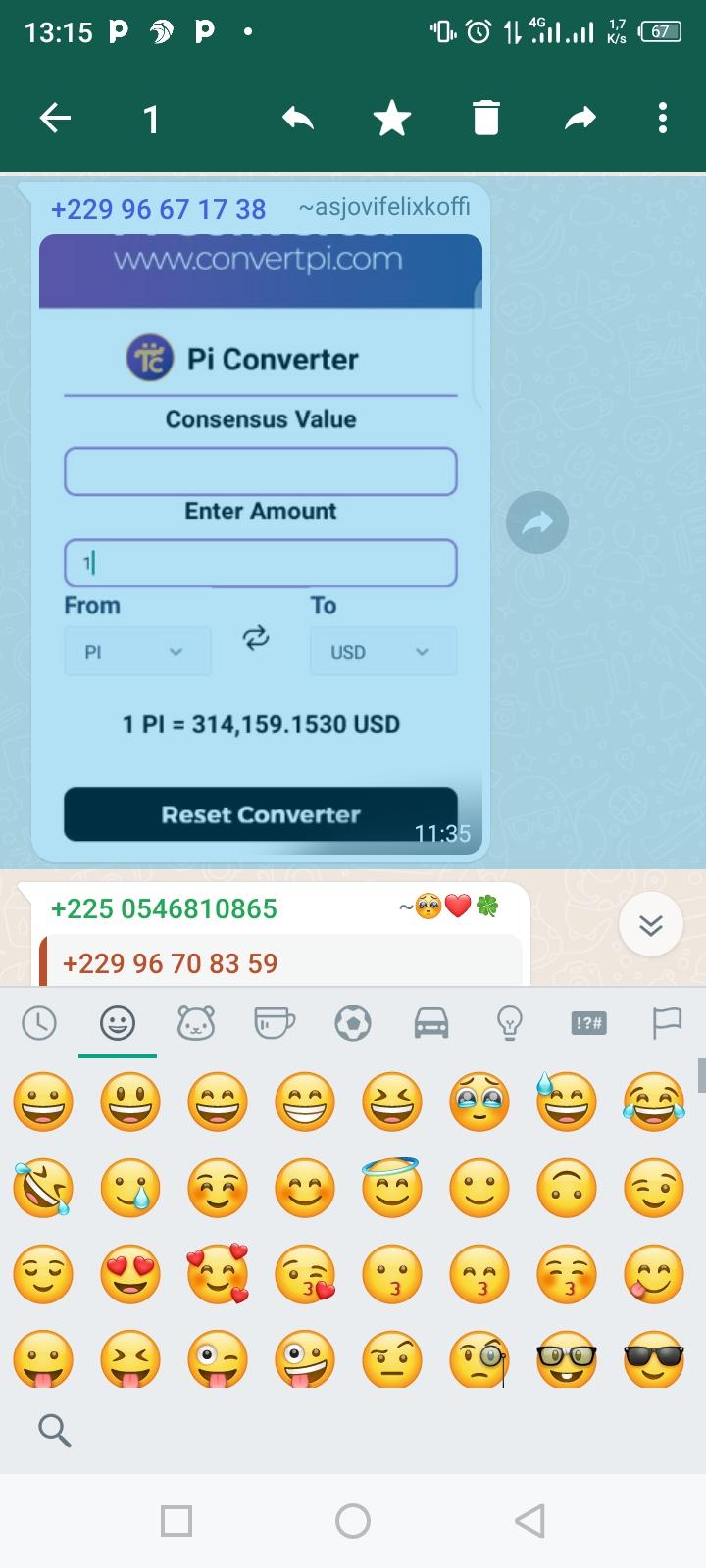The image size is (706, 1568).
Task: Switch to objects emoji tab
Action: pos(509,1023)
